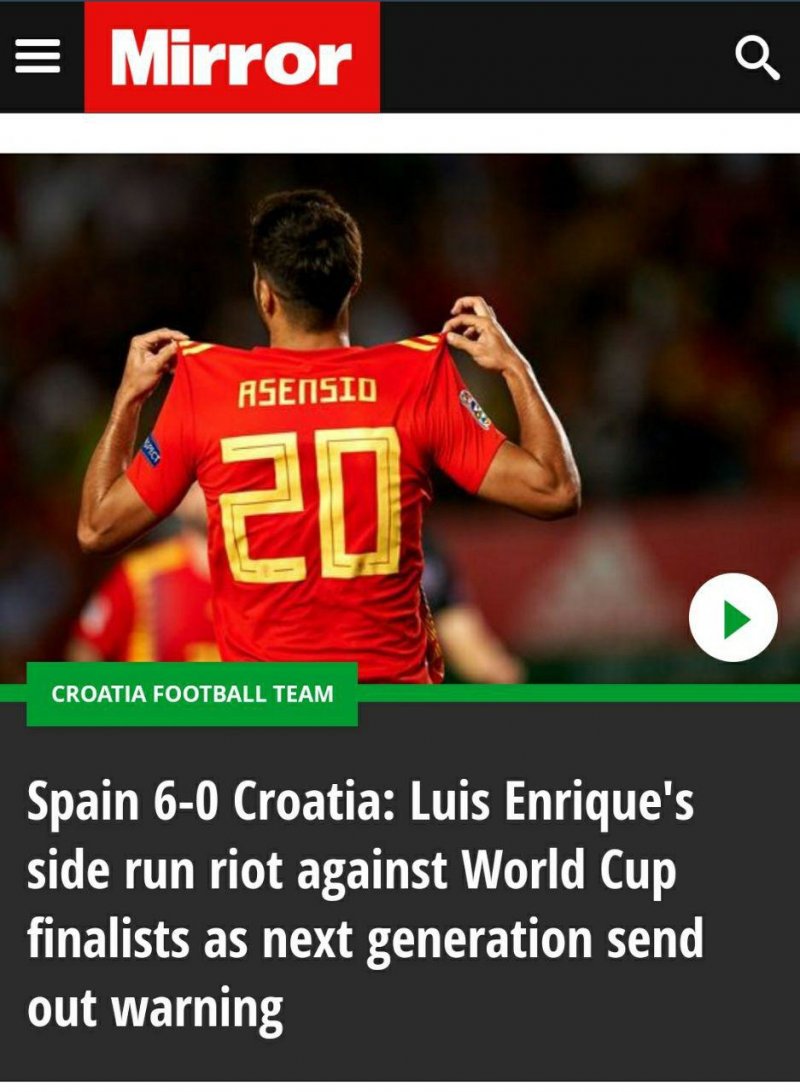Open the search magnifier icon
The image size is (800, 1092).
click(756, 58)
